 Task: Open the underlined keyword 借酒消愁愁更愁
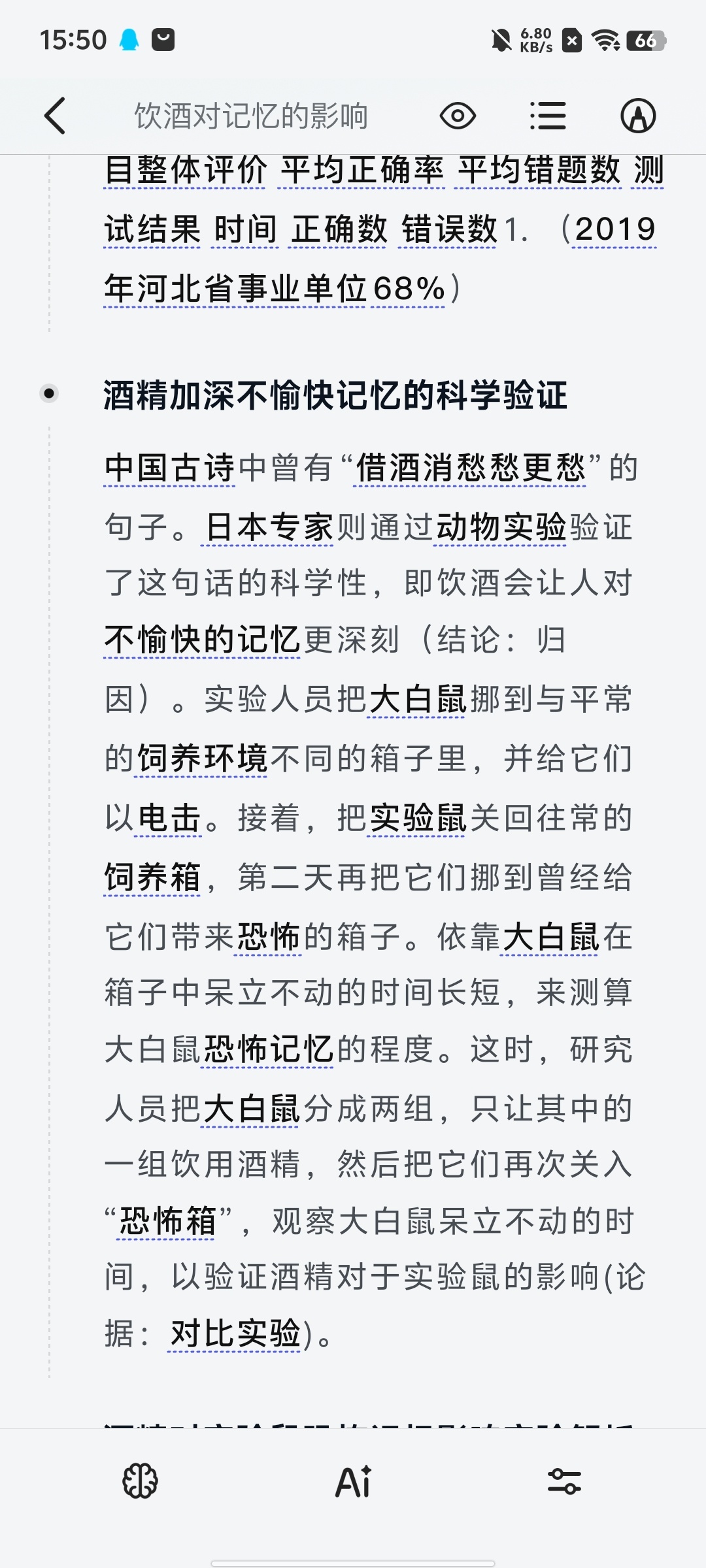tap(471, 468)
